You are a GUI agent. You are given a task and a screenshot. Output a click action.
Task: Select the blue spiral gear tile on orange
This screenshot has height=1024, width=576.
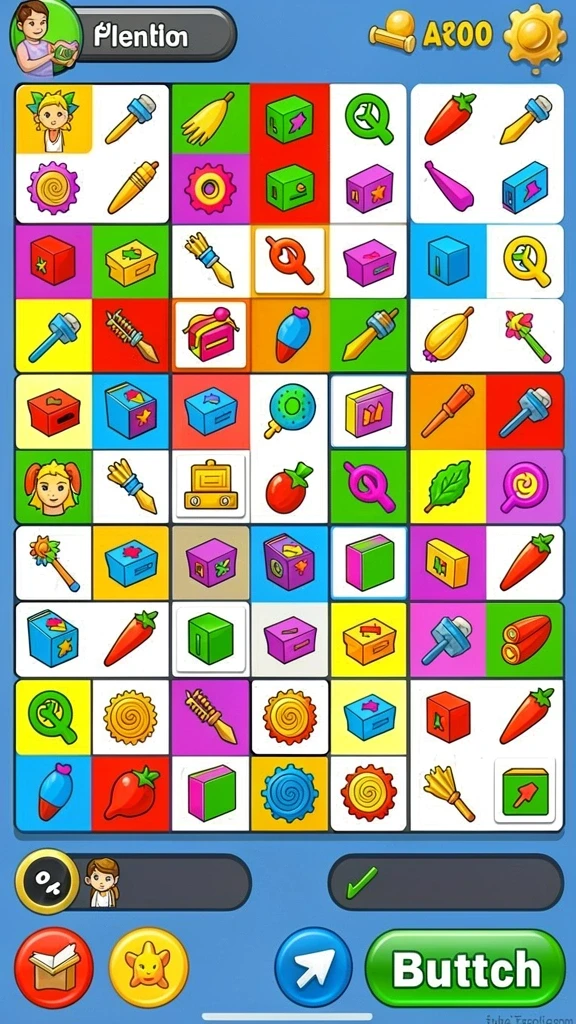pyautogui.click(x=289, y=793)
